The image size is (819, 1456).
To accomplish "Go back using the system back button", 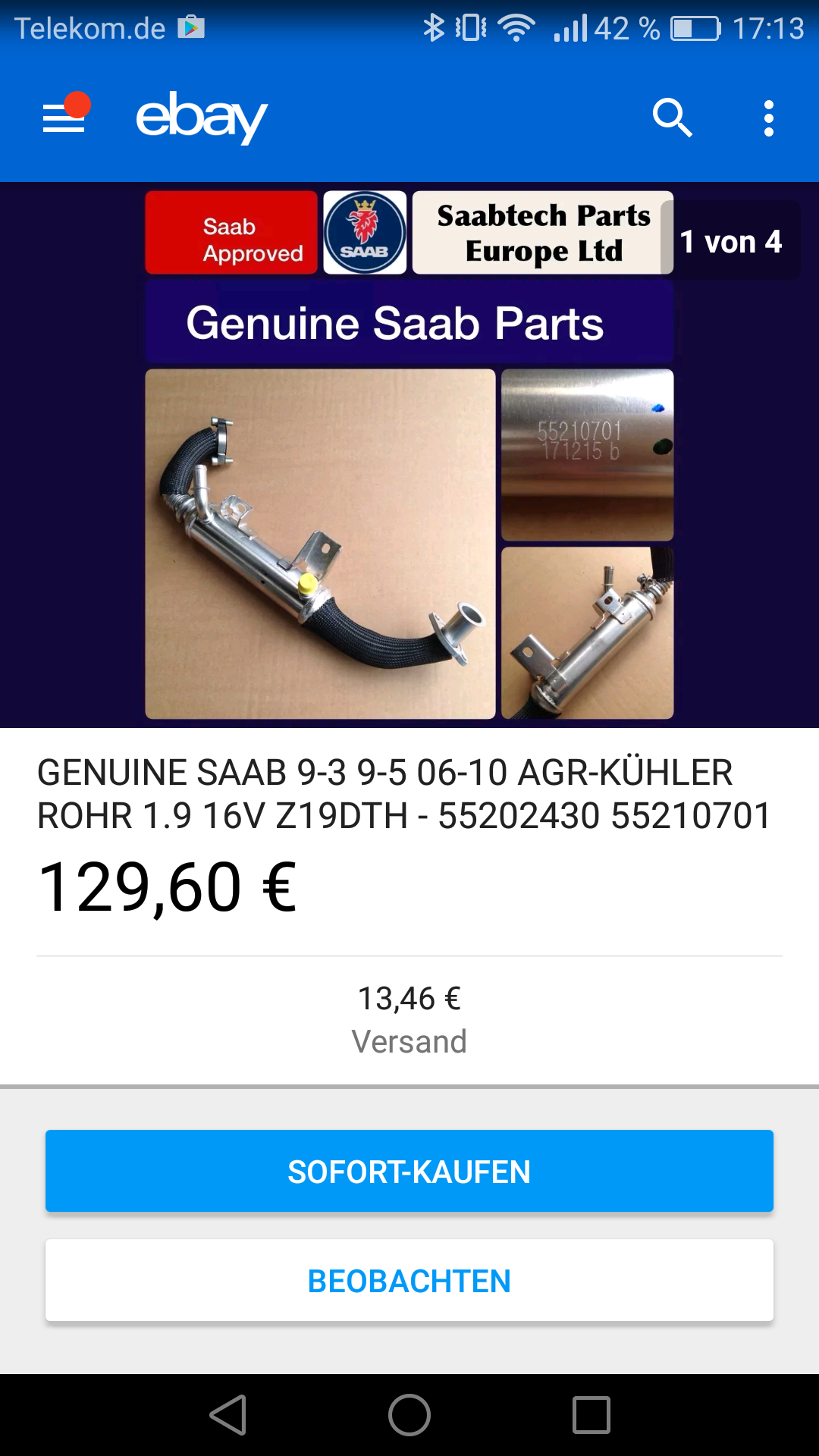I will click(227, 1415).
